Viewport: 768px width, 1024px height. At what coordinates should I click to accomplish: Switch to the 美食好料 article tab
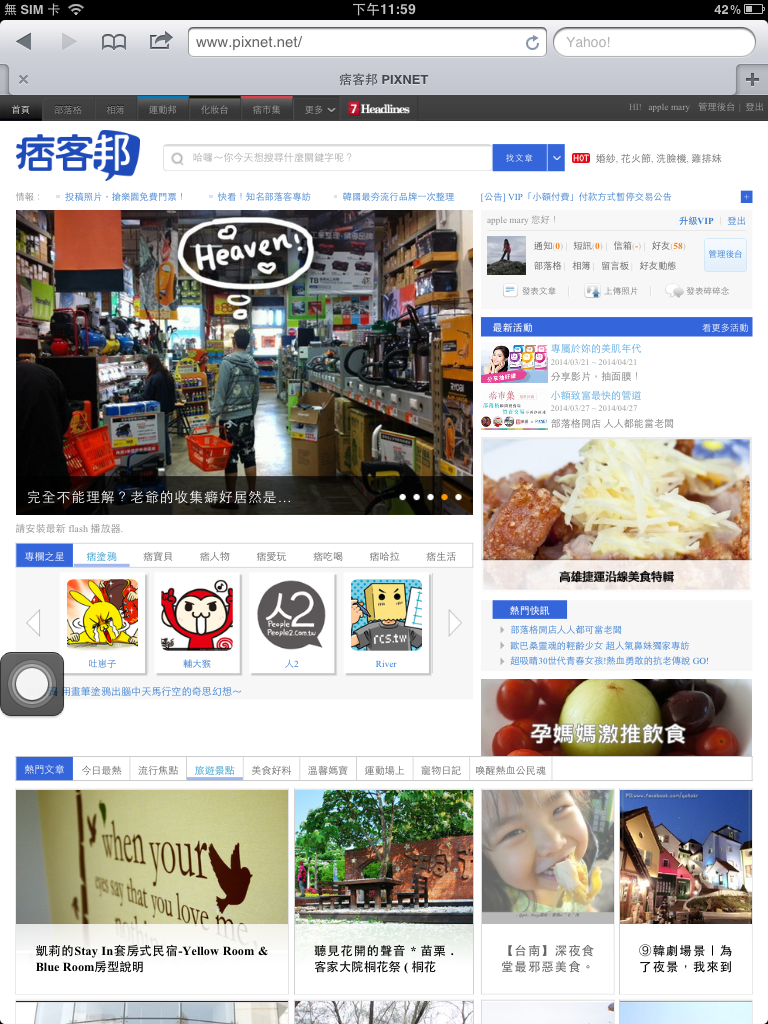point(271,770)
